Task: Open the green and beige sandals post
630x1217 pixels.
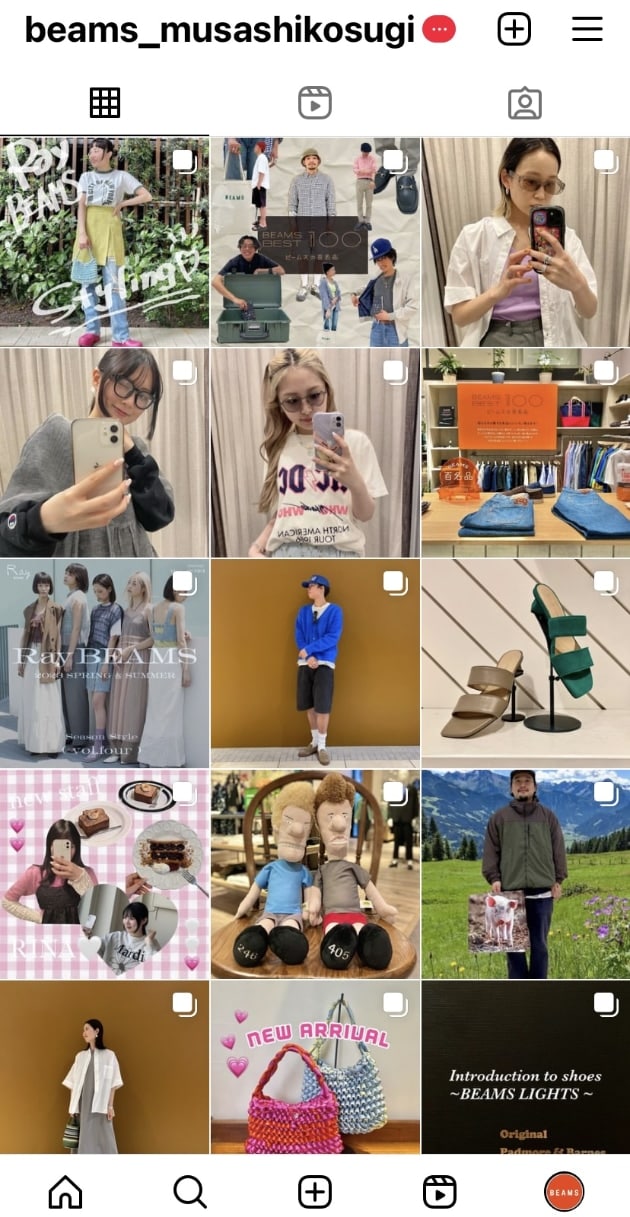Action: coord(526,664)
